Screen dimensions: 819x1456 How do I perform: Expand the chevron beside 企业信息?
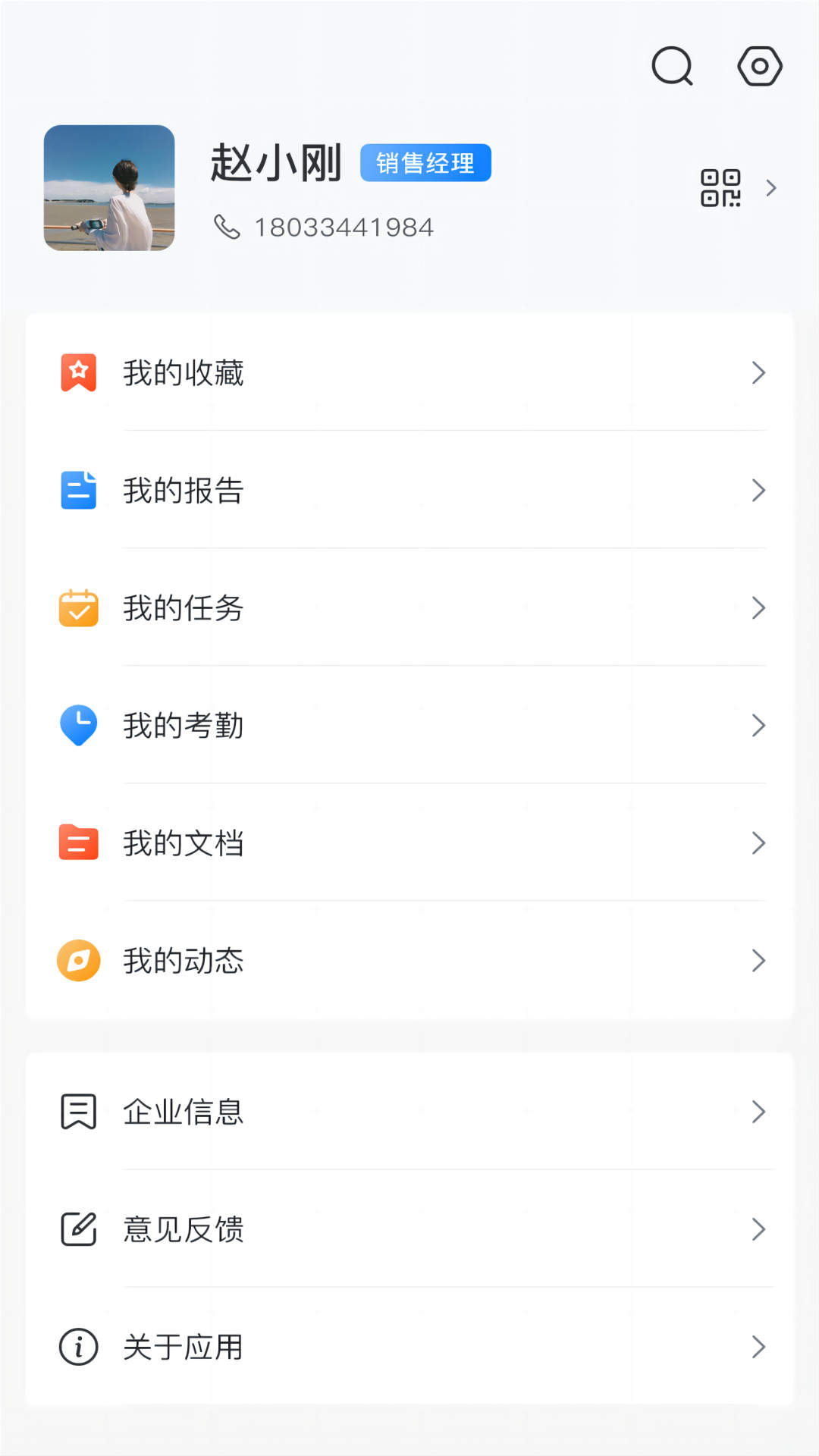coord(758,1112)
